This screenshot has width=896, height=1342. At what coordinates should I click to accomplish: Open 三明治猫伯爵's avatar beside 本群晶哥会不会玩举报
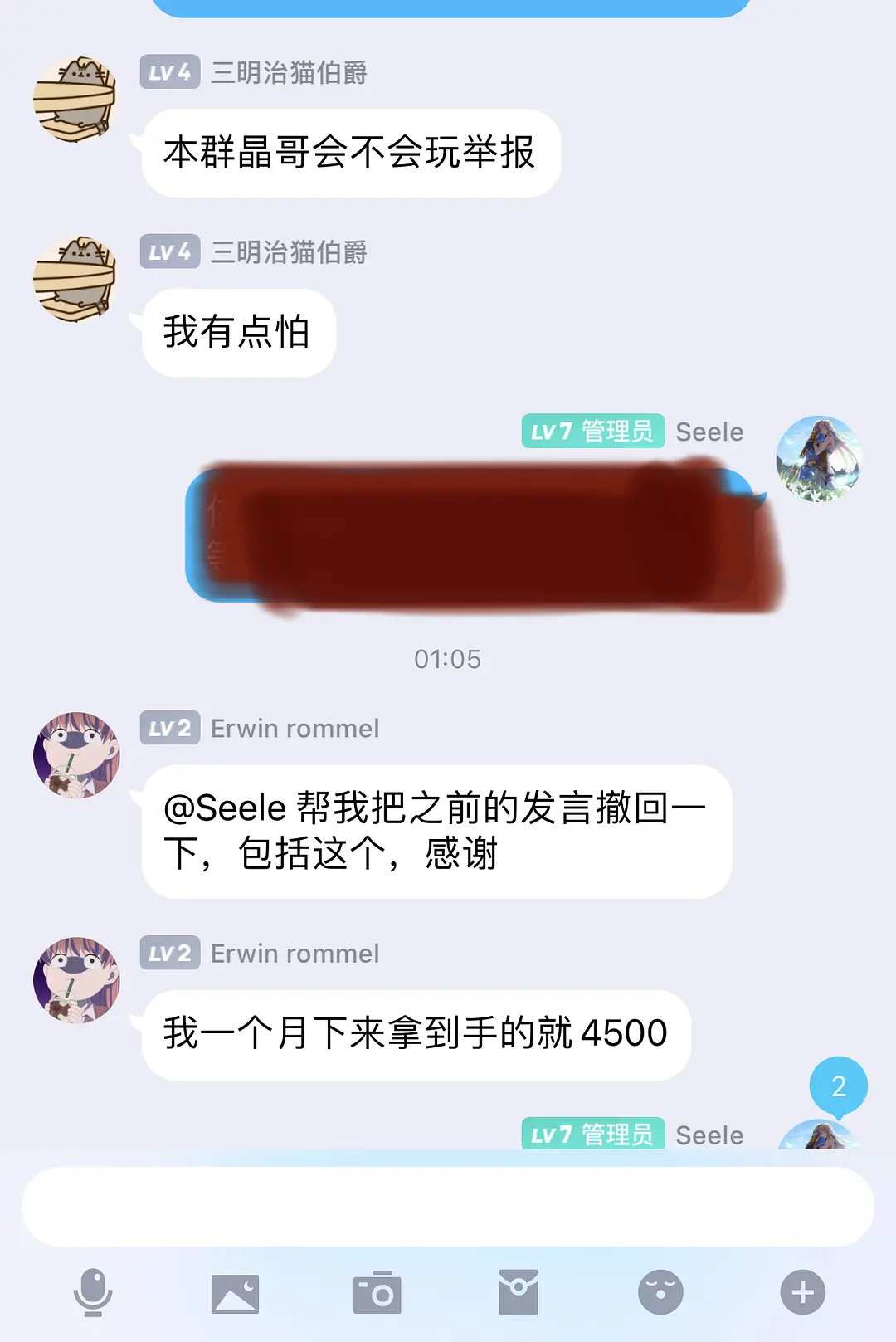(x=75, y=100)
